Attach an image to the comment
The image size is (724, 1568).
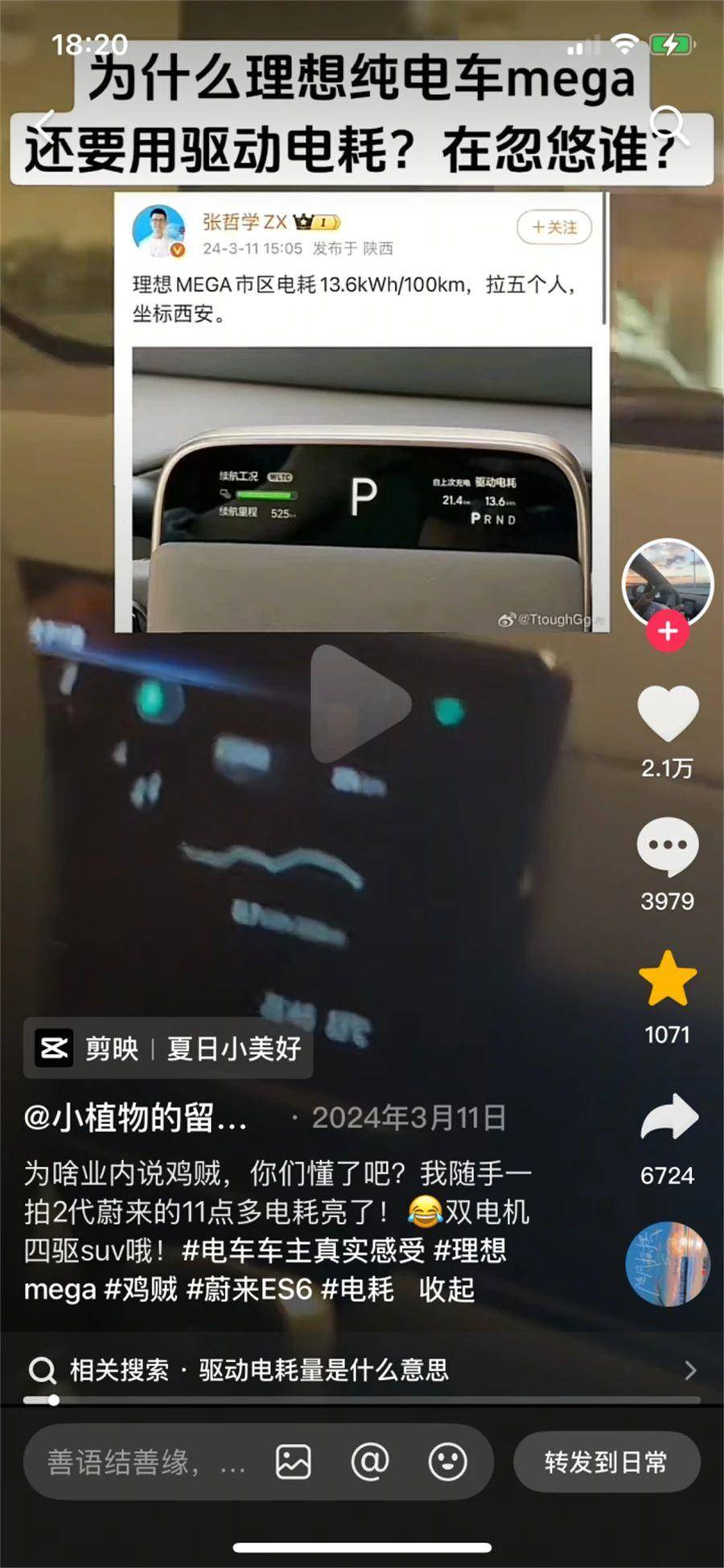pyautogui.click(x=293, y=1462)
